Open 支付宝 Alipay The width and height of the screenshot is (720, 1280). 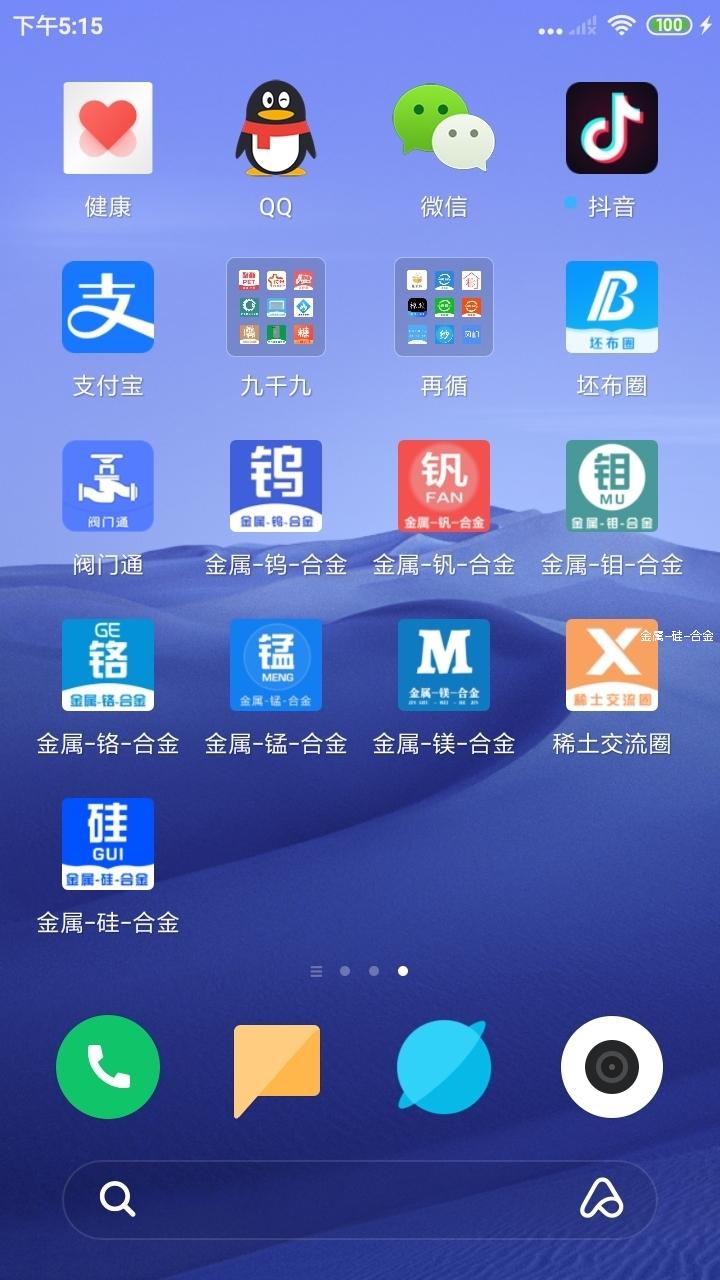tap(108, 307)
